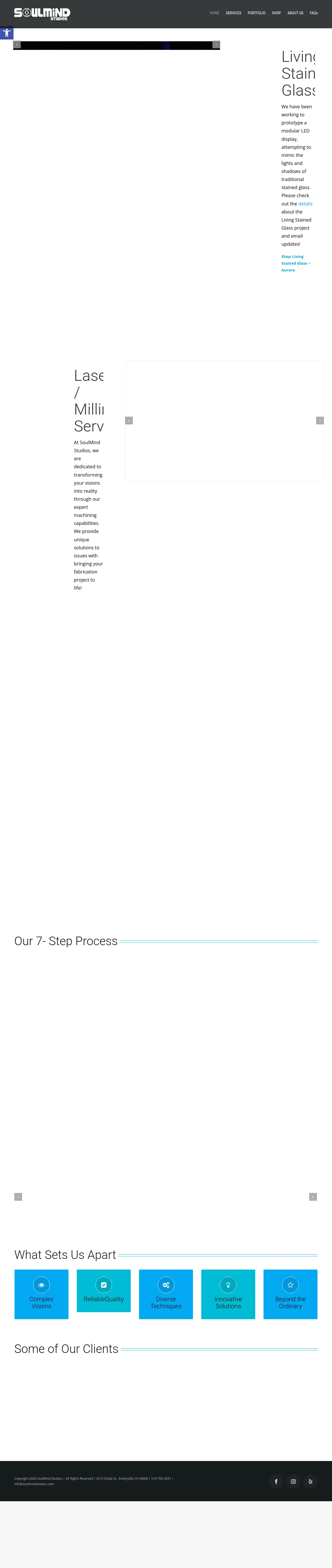Show previous item in 7-Step Process carousel

click(x=18, y=1197)
